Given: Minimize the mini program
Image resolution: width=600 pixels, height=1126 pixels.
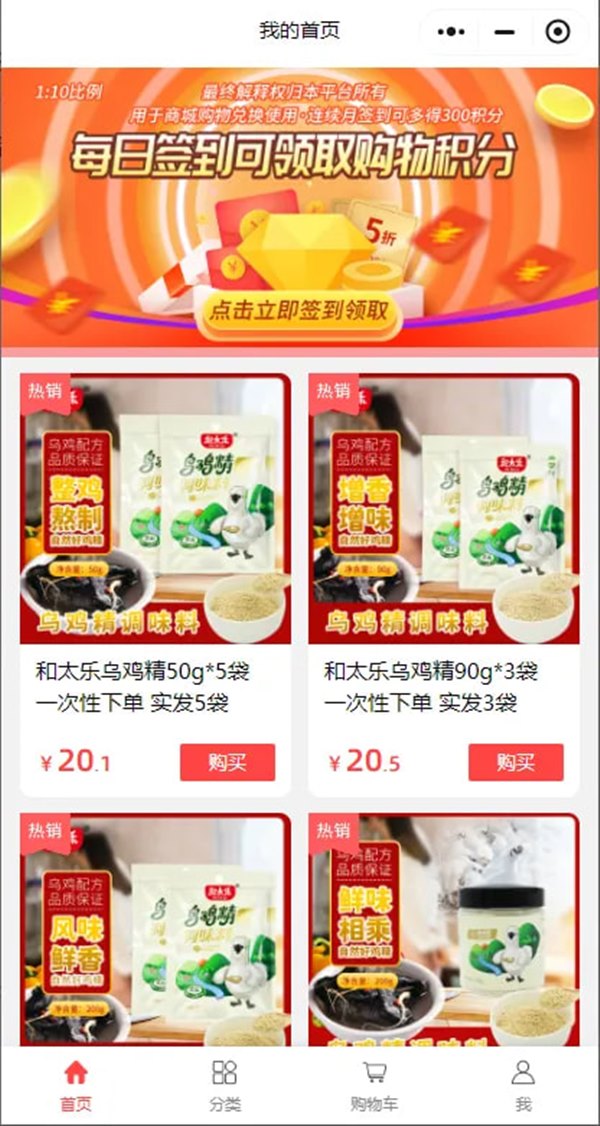Looking at the screenshot, I should [x=505, y=32].
